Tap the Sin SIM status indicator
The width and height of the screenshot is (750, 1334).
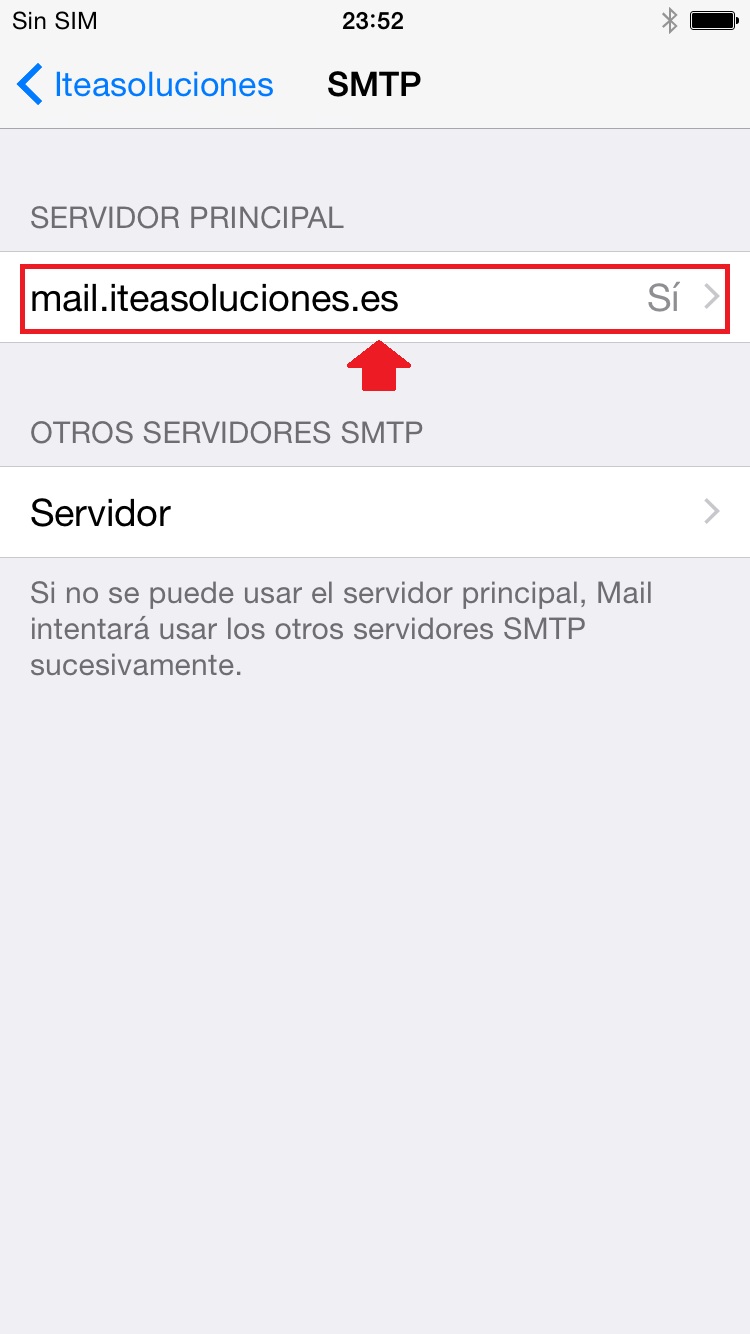tap(54, 20)
